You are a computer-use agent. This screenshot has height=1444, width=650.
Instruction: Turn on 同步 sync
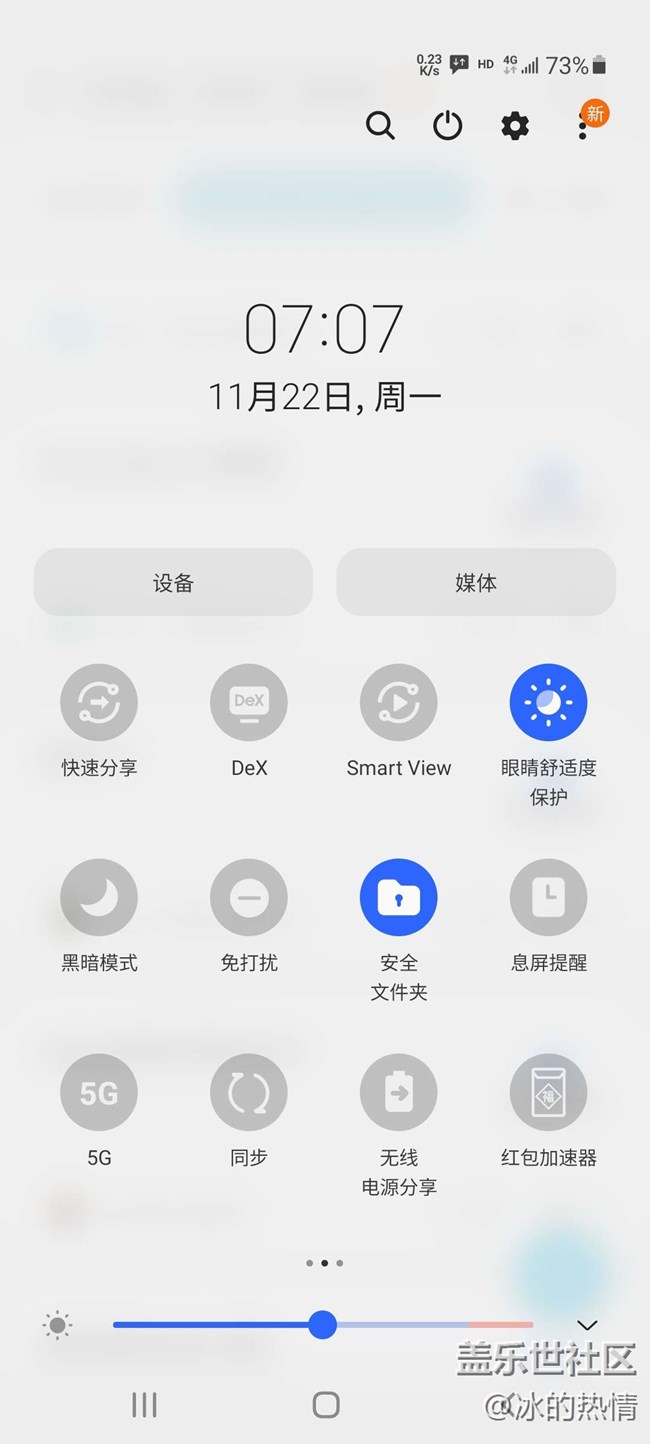(249, 1093)
